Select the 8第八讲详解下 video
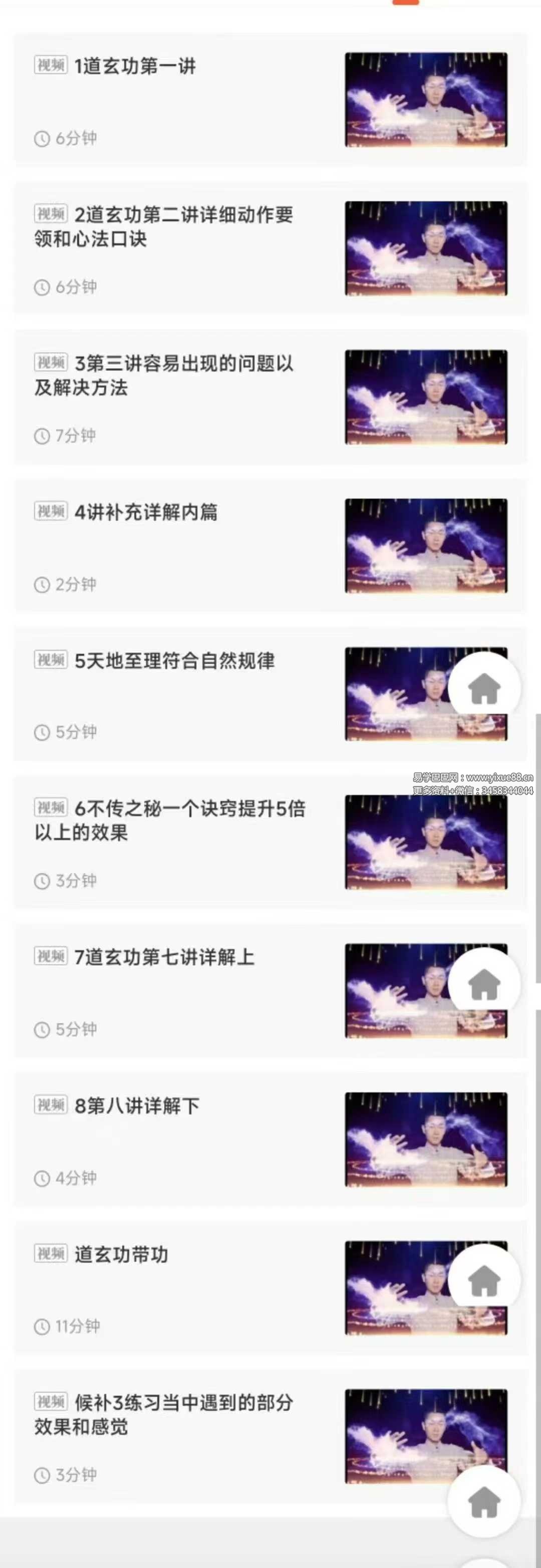This screenshot has width=541, height=1568. pyautogui.click(x=136, y=1105)
